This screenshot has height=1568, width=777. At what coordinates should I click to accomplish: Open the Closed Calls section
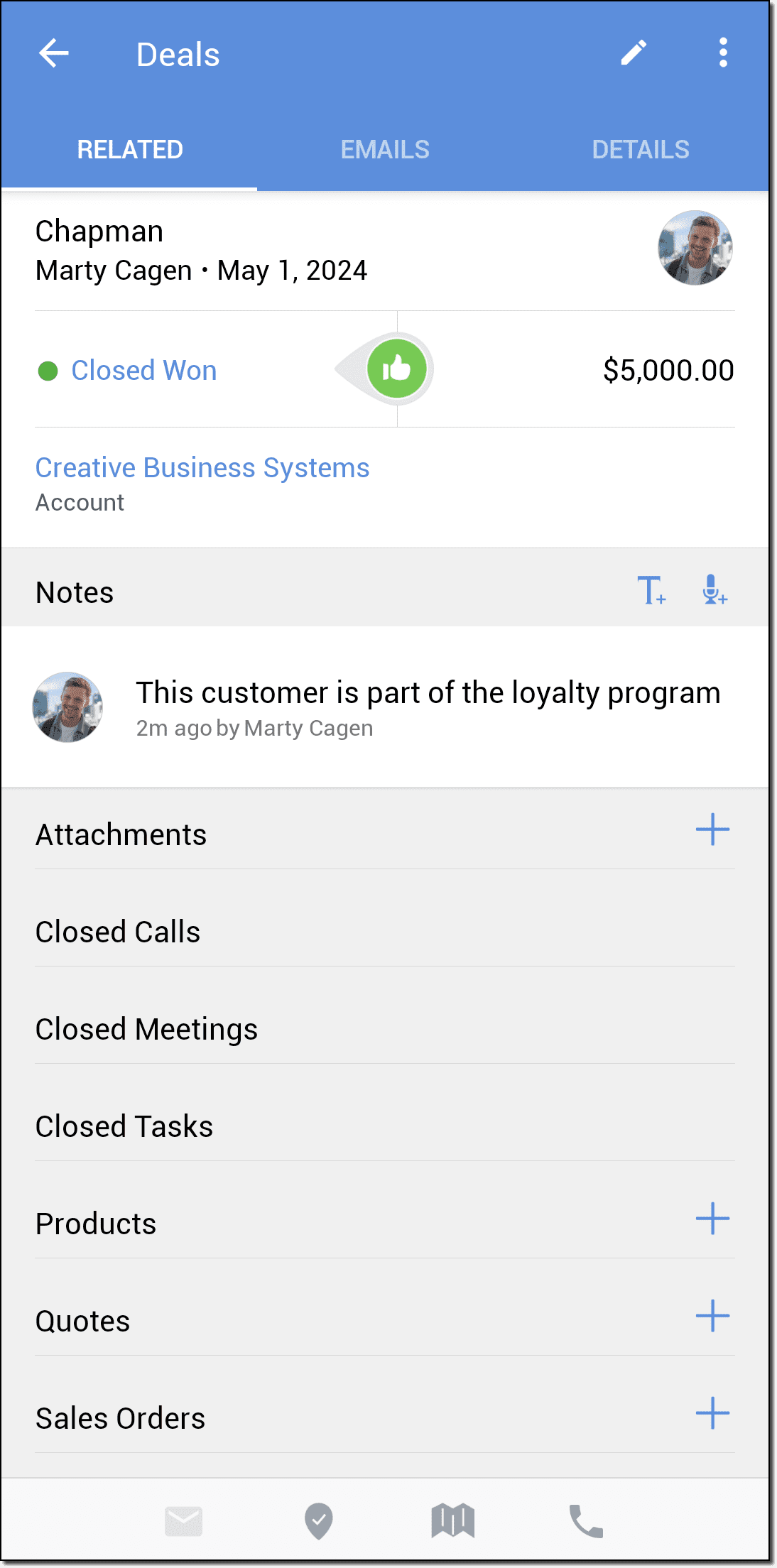118,932
